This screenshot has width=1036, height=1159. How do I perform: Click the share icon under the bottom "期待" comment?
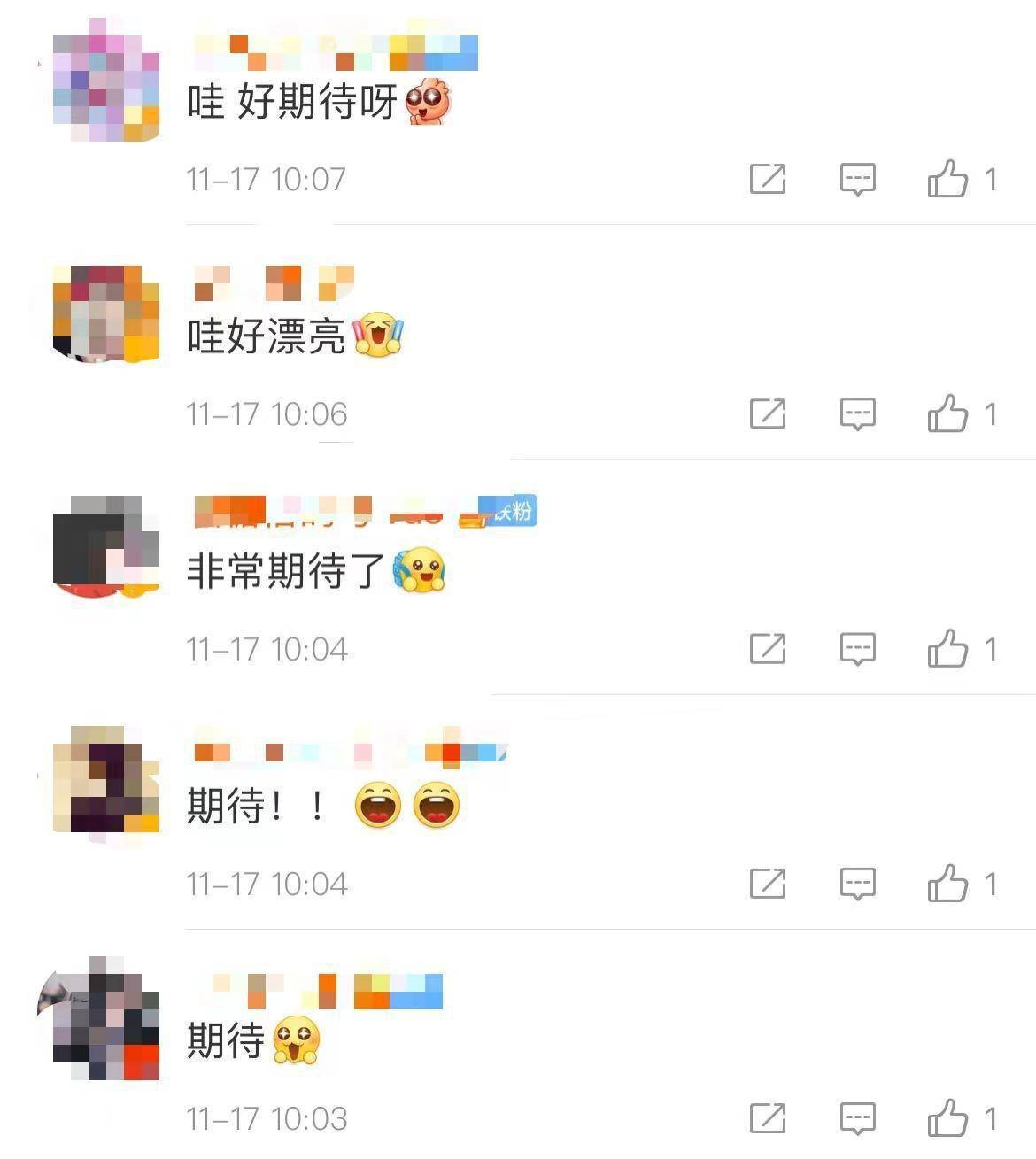pyautogui.click(x=769, y=1117)
